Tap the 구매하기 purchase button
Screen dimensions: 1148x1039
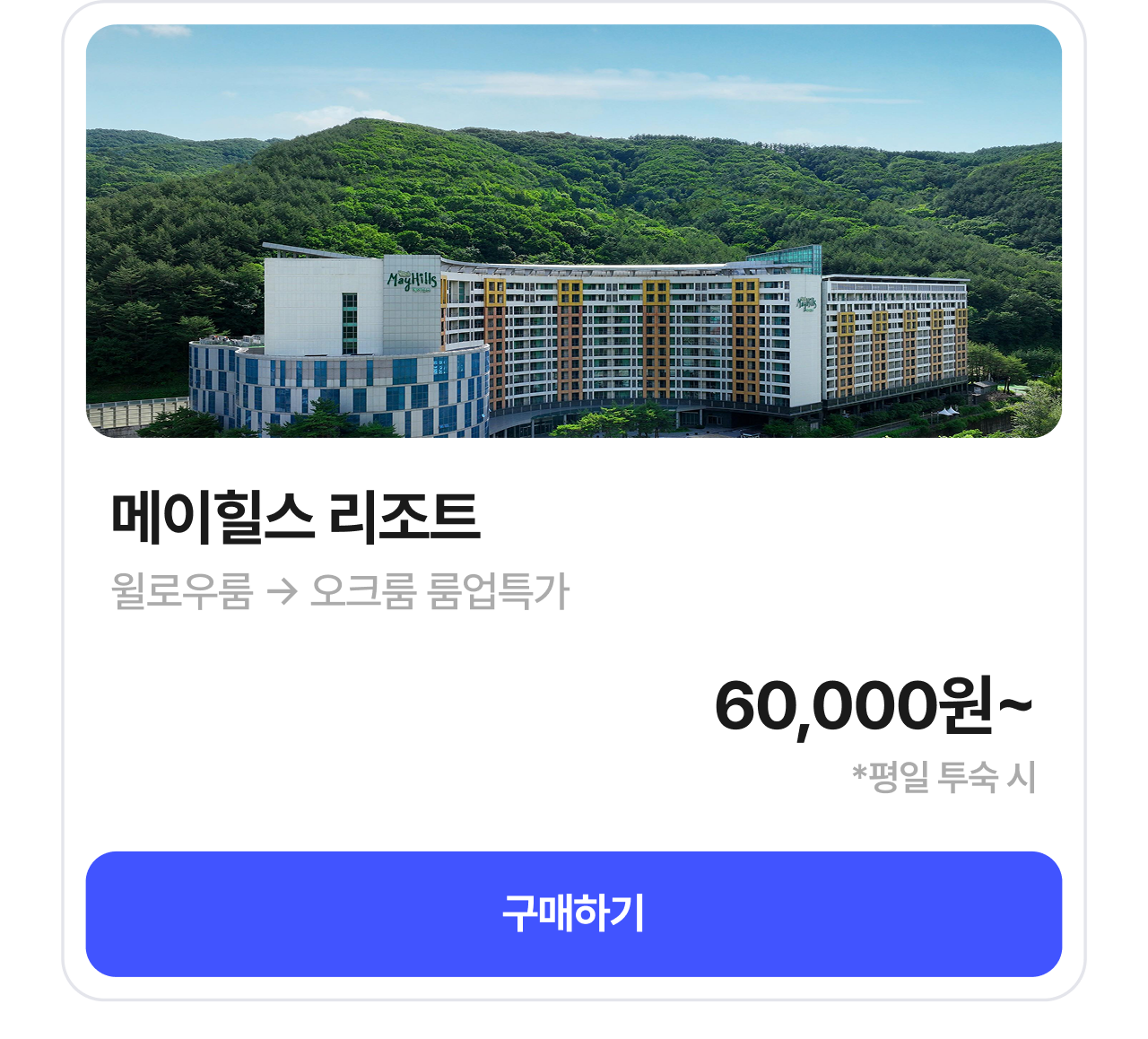[573, 913]
